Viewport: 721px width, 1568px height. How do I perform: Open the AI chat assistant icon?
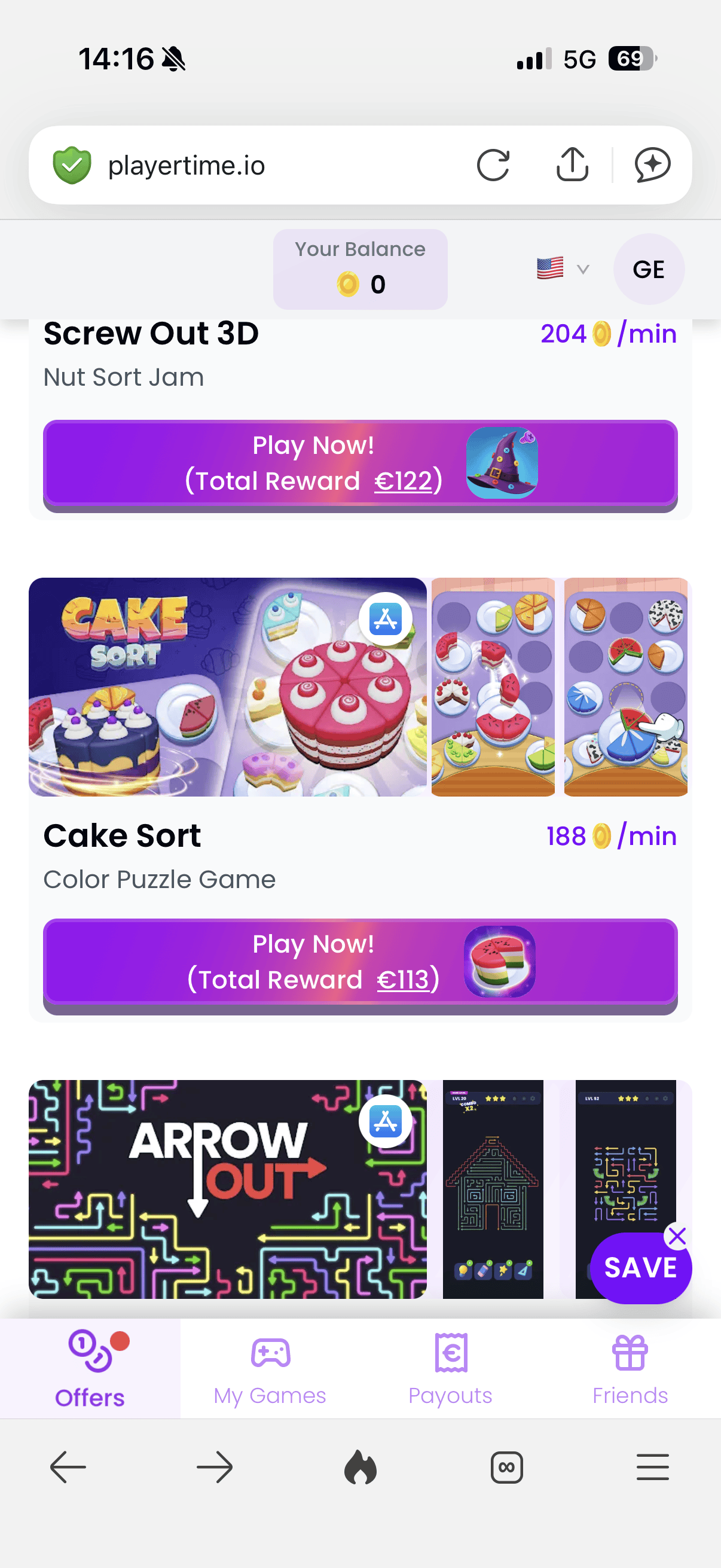652,165
